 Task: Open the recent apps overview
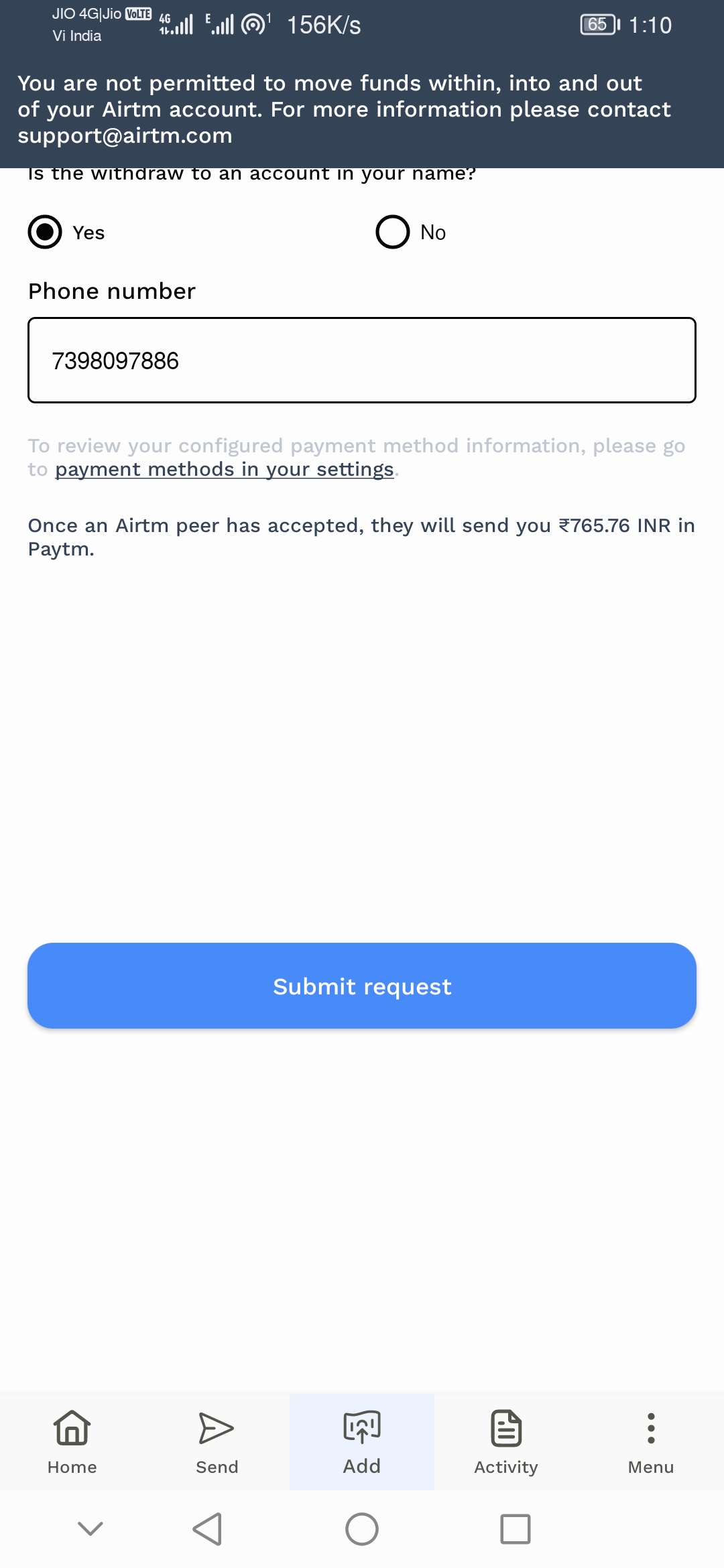tap(516, 1529)
